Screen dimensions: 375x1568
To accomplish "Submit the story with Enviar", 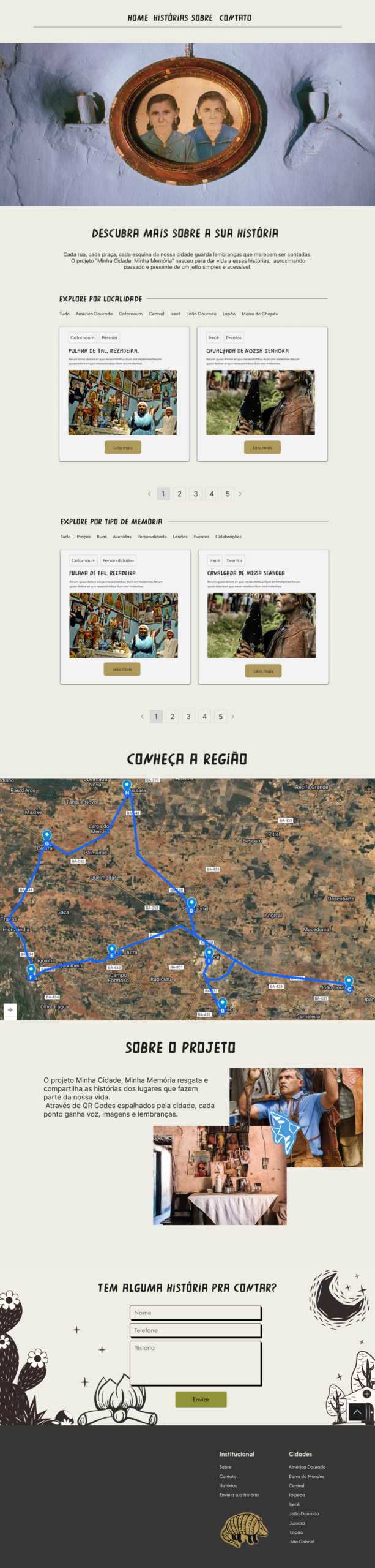I will pyautogui.click(x=201, y=1400).
